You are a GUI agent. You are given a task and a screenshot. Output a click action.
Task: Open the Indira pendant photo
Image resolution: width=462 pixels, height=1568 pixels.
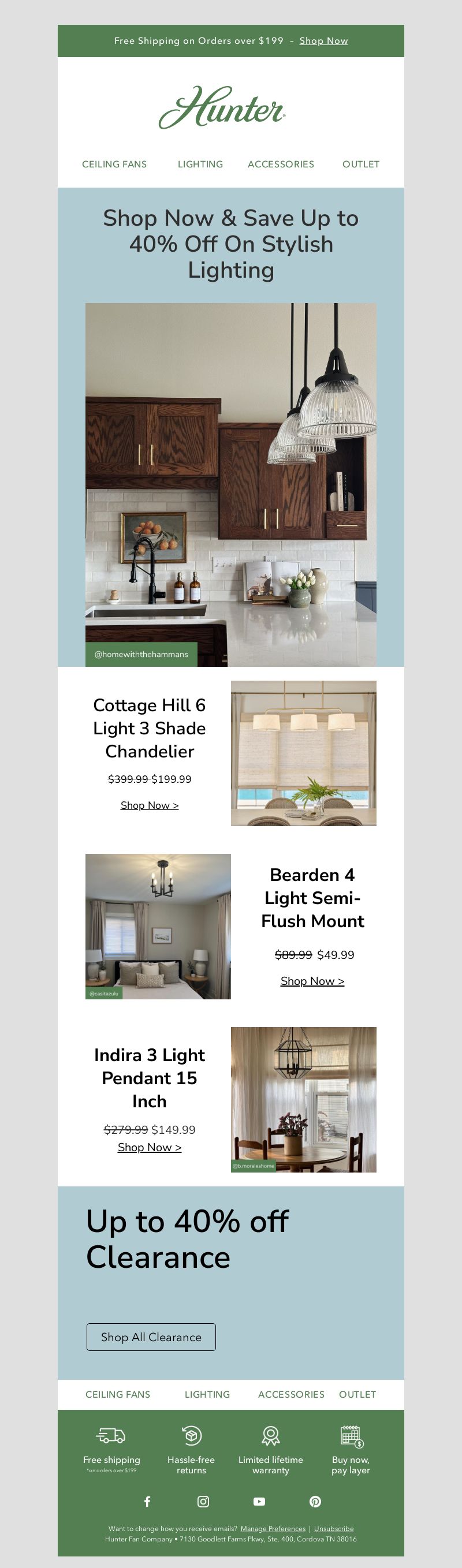click(303, 1099)
